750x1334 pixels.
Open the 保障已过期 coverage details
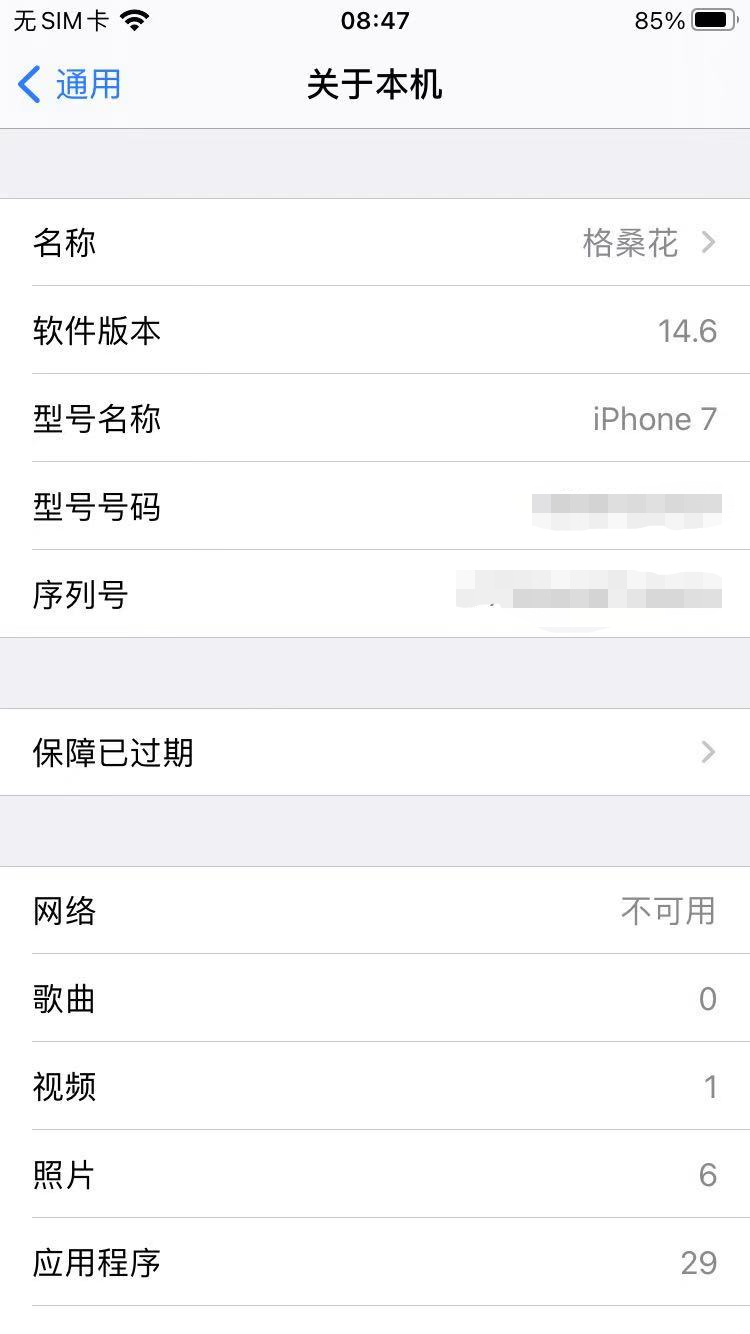(375, 753)
